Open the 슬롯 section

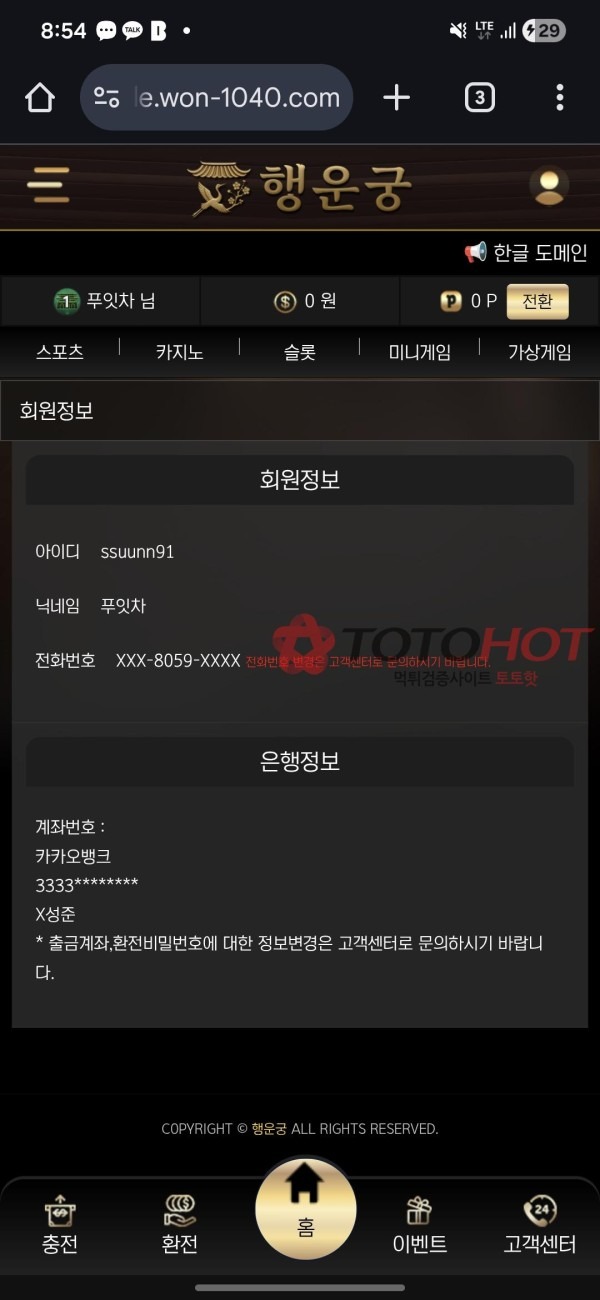300,352
